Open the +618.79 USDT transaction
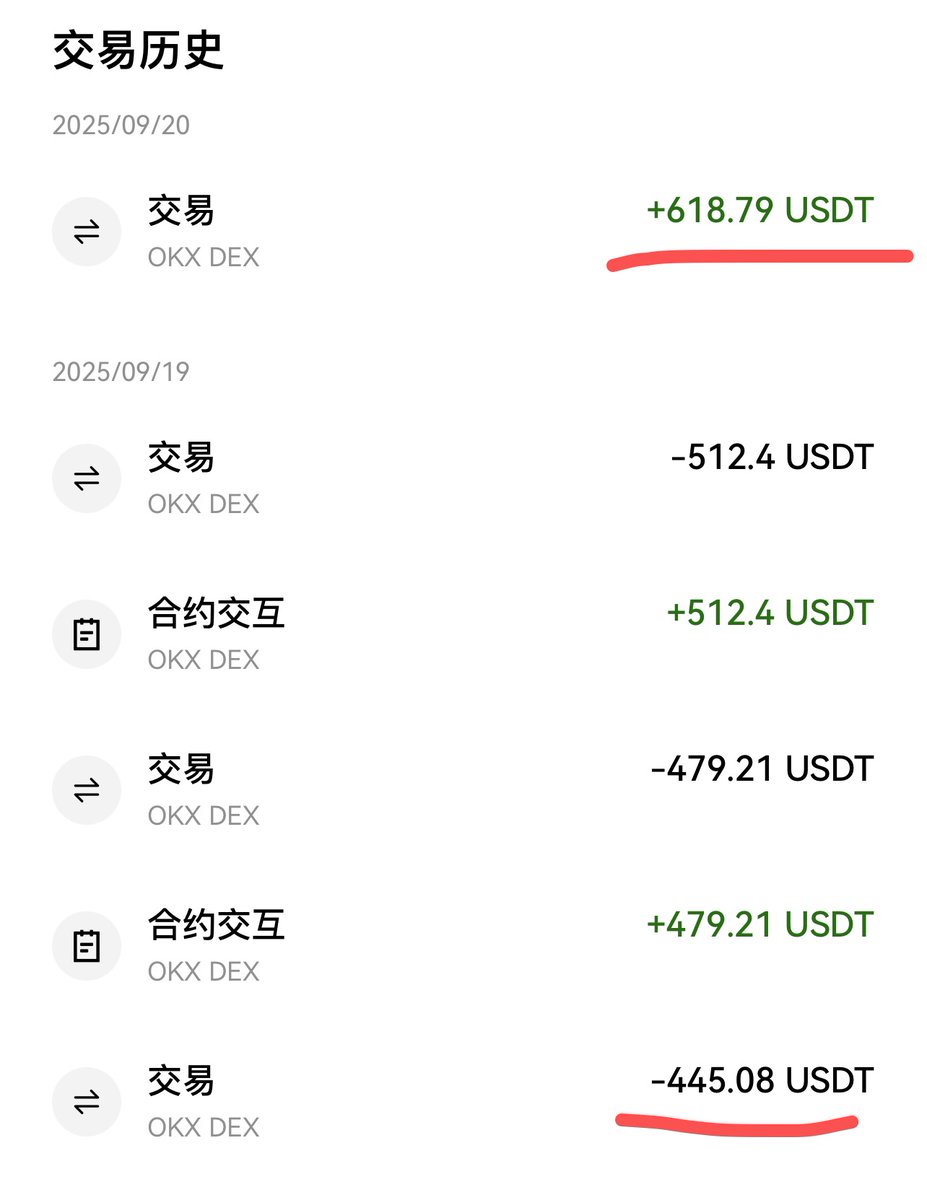The width and height of the screenshot is (927, 1200). pyautogui.click(x=462, y=232)
